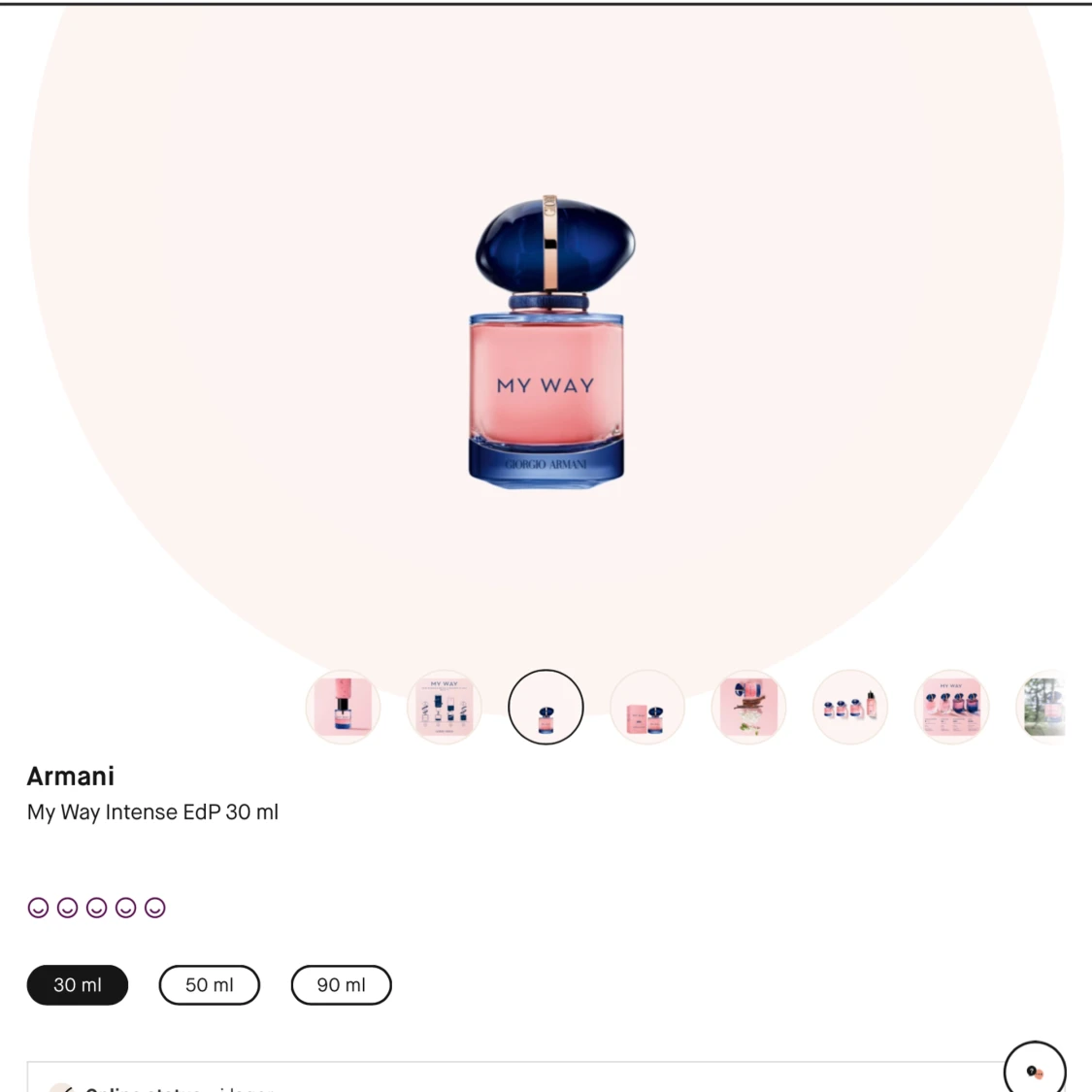This screenshot has width=1092, height=1092.
Task: Show the My Way refill steps thumbnail
Action: pyautogui.click(x=444, y=707)
